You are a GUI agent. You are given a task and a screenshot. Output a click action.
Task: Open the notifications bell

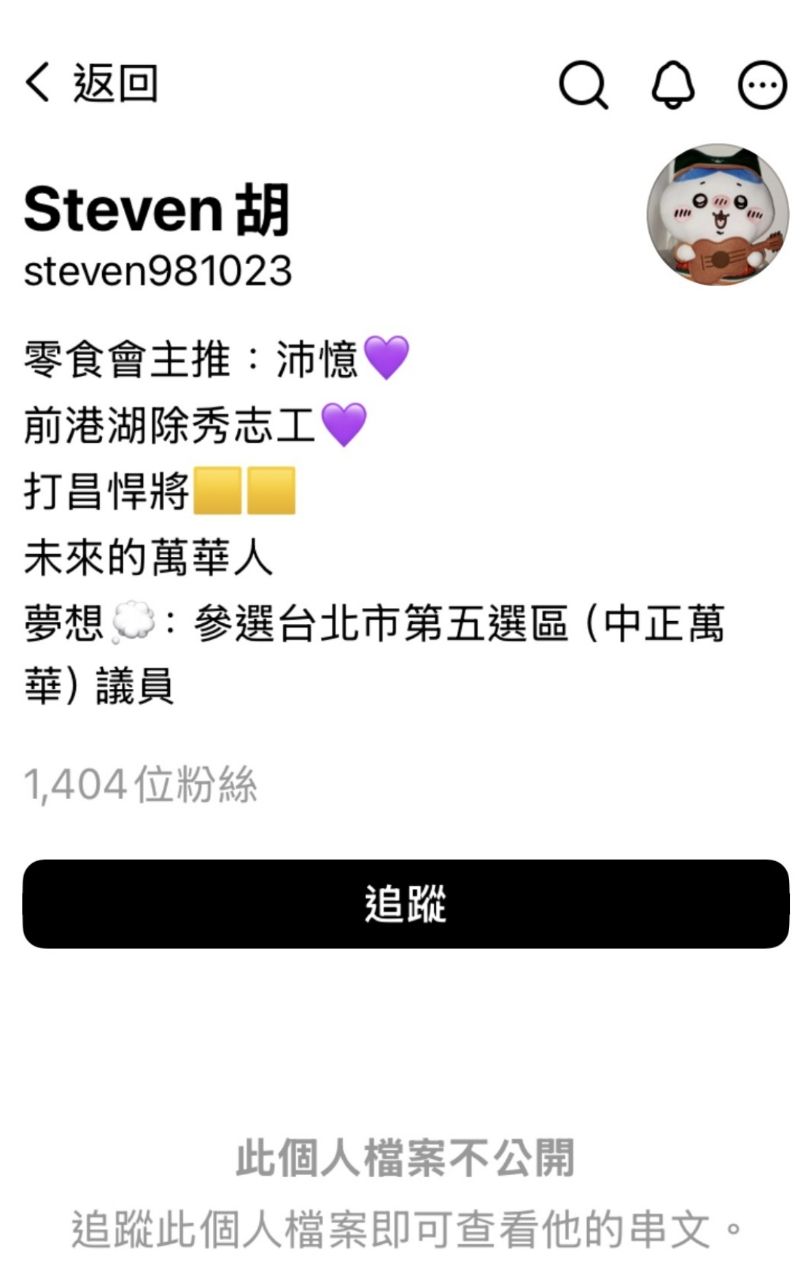[x=673, y=86]
